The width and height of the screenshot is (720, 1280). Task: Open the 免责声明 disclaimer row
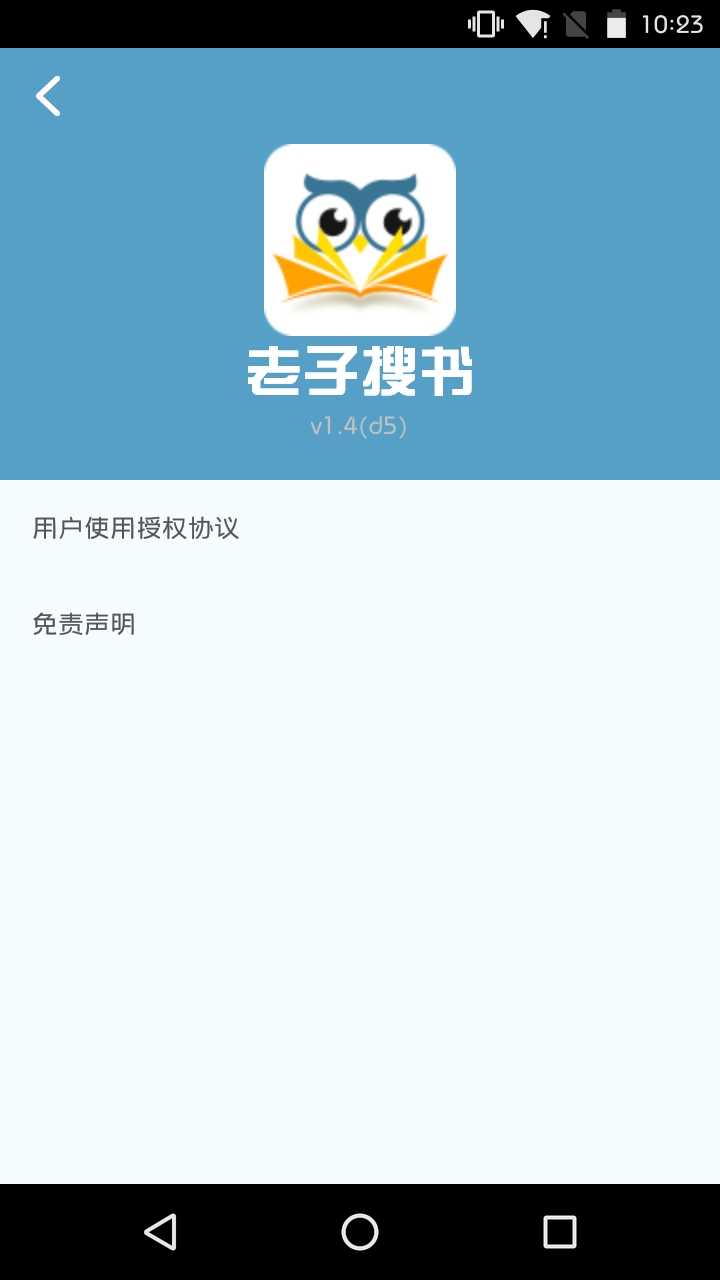click(360, 624)
